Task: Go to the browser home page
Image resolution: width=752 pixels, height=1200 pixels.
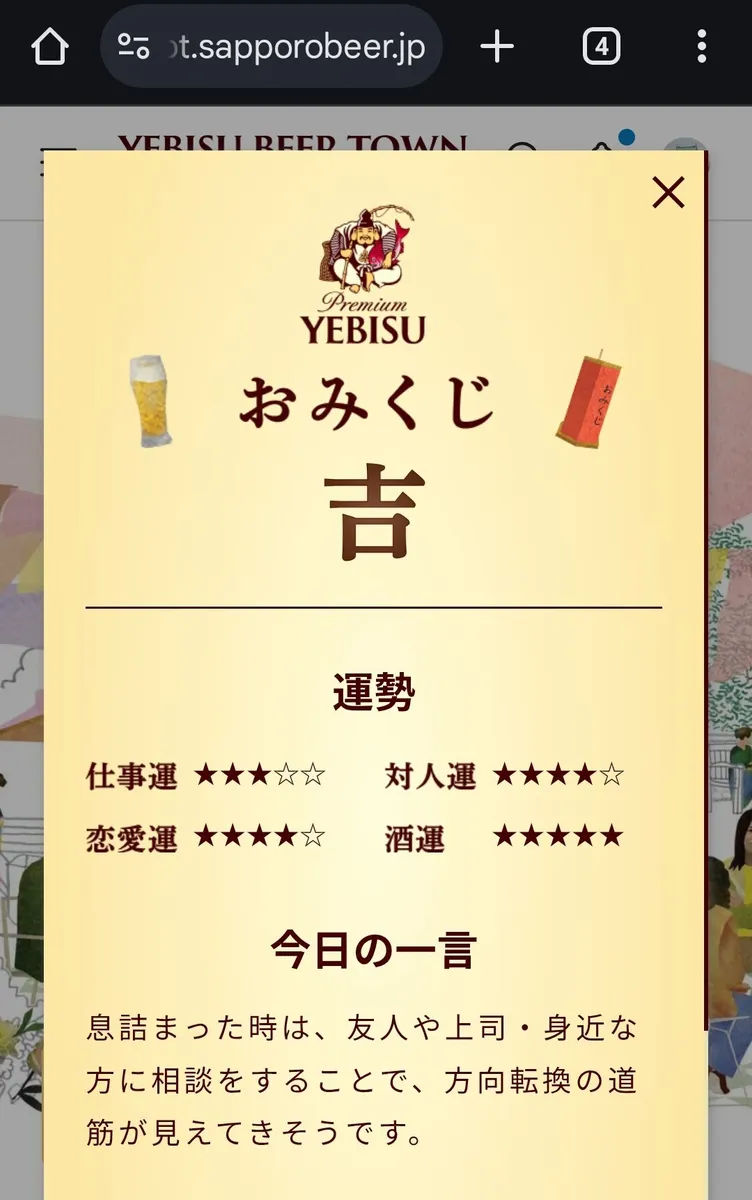Action: [50, 47]
